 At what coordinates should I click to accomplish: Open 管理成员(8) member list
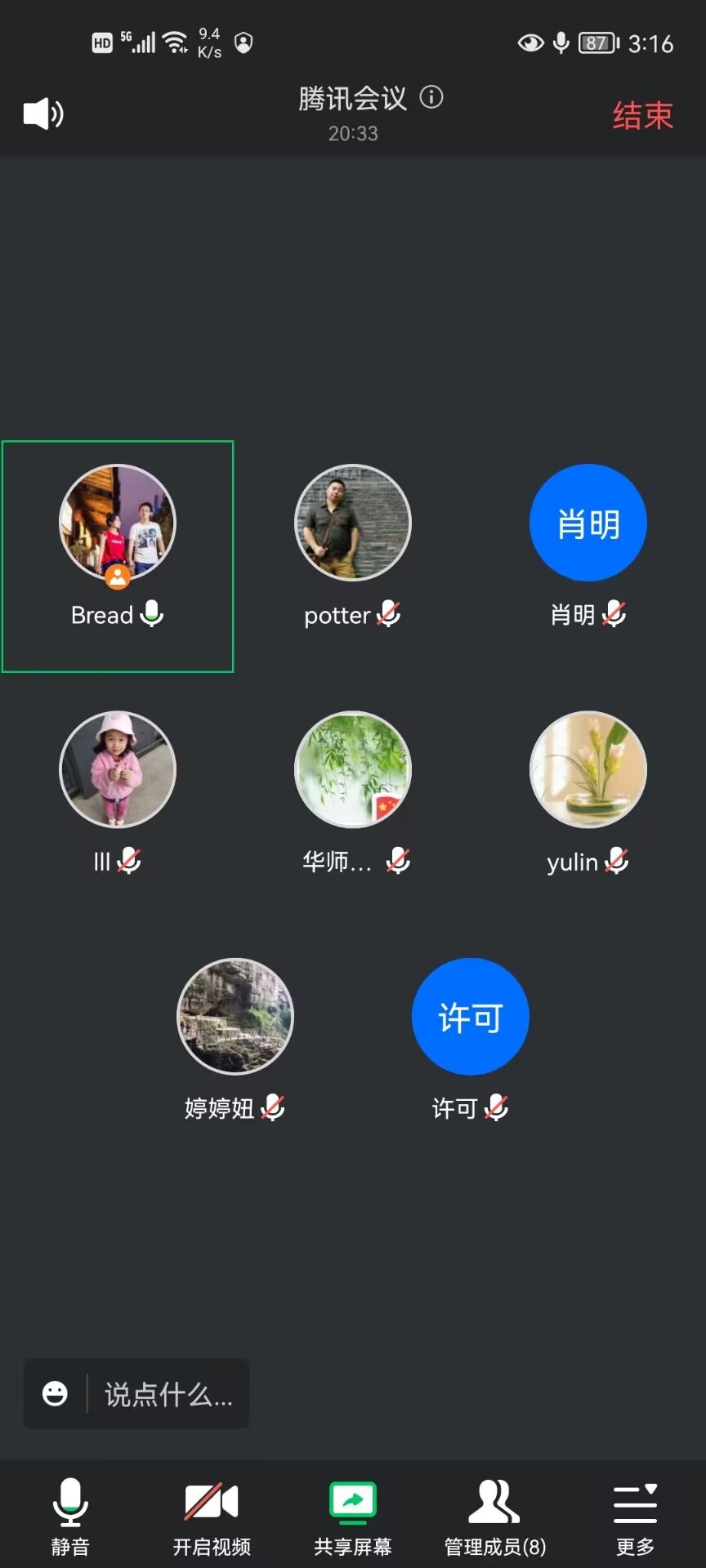(x=494, y=1515)
